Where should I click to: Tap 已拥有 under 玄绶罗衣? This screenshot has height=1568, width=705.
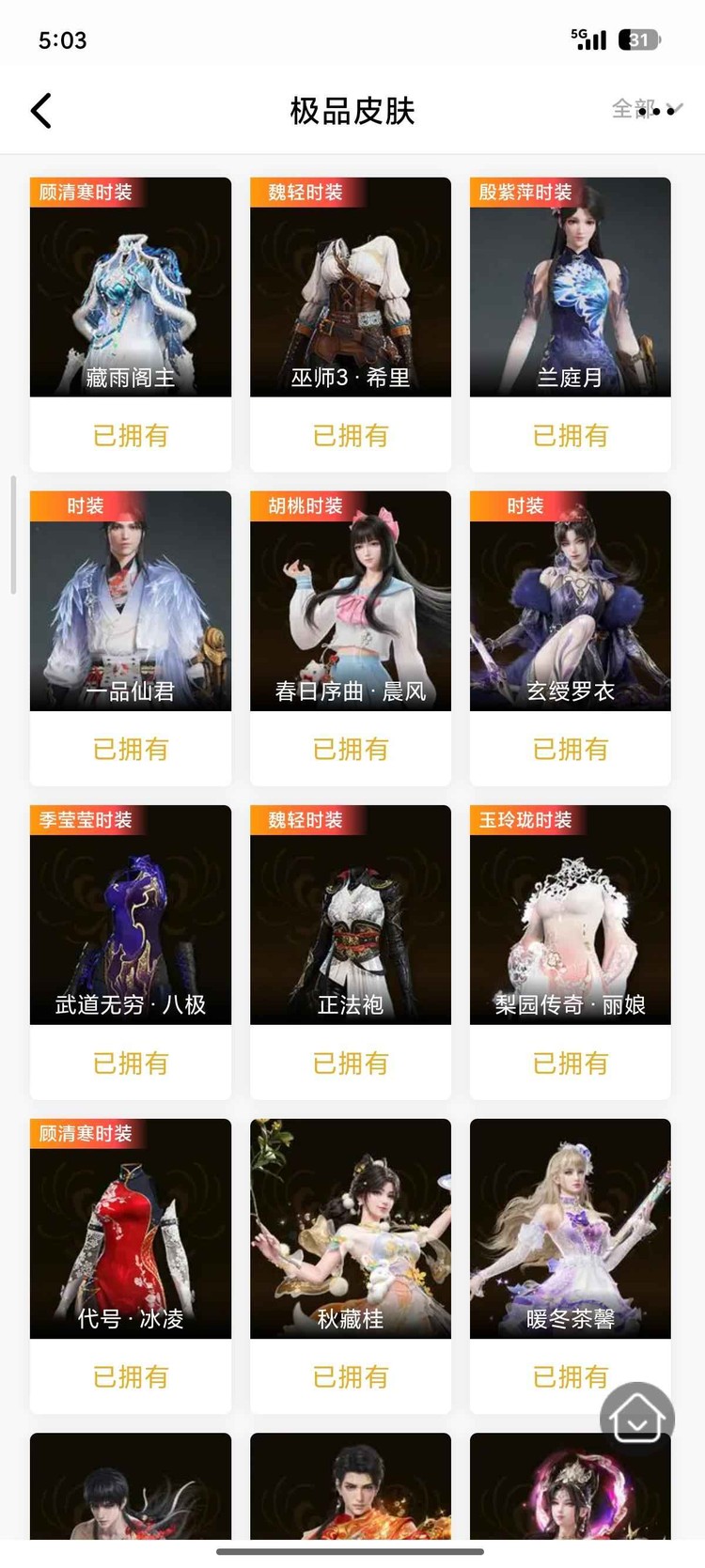click(570, 749)
